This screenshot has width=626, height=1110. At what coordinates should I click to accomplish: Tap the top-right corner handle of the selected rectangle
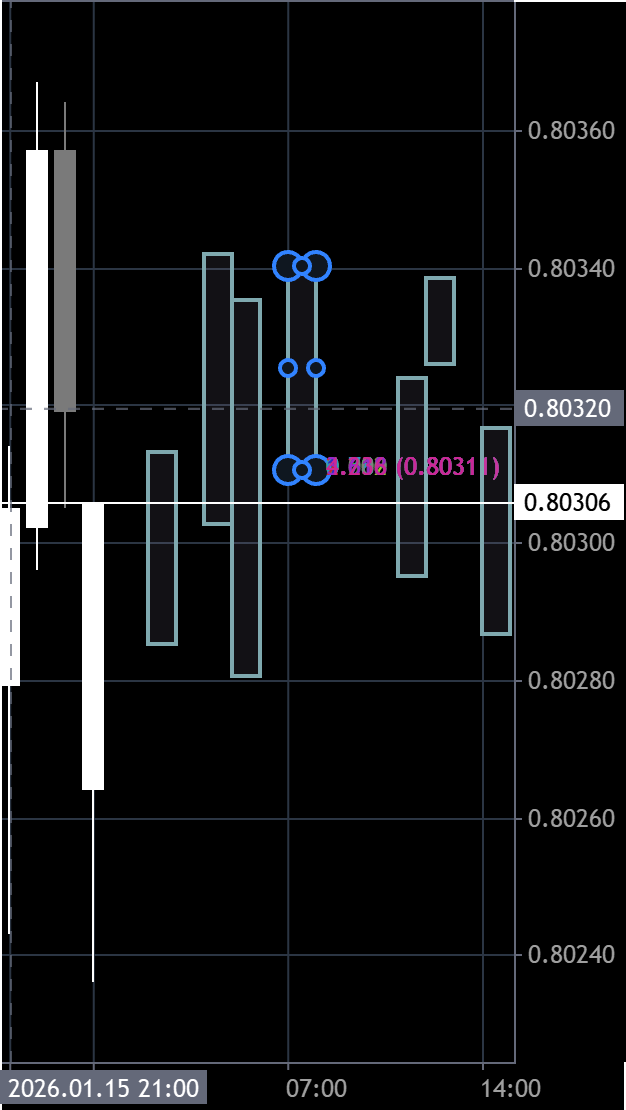(x=316, y=266)
